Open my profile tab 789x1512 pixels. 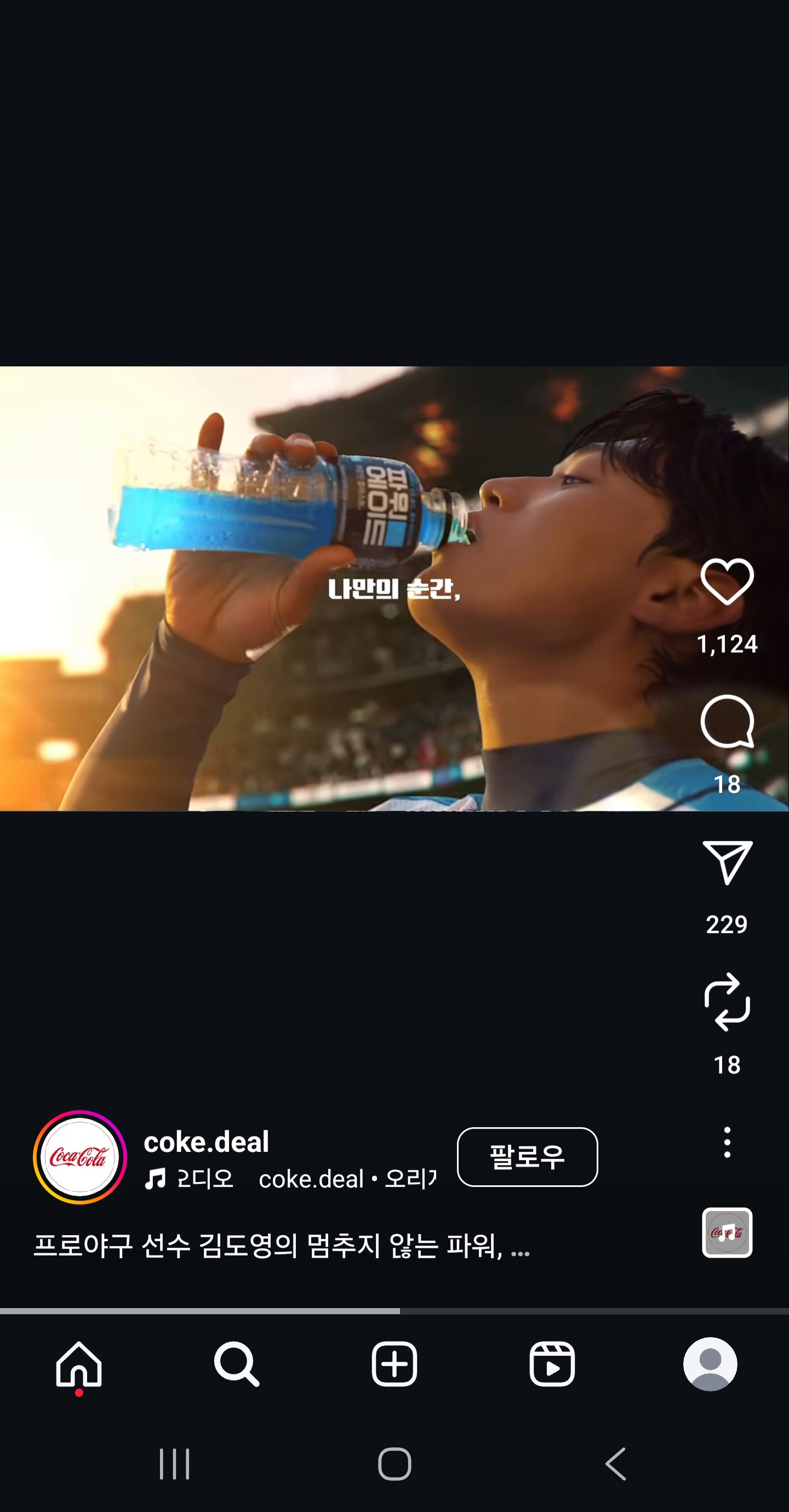click(710, 1364)
